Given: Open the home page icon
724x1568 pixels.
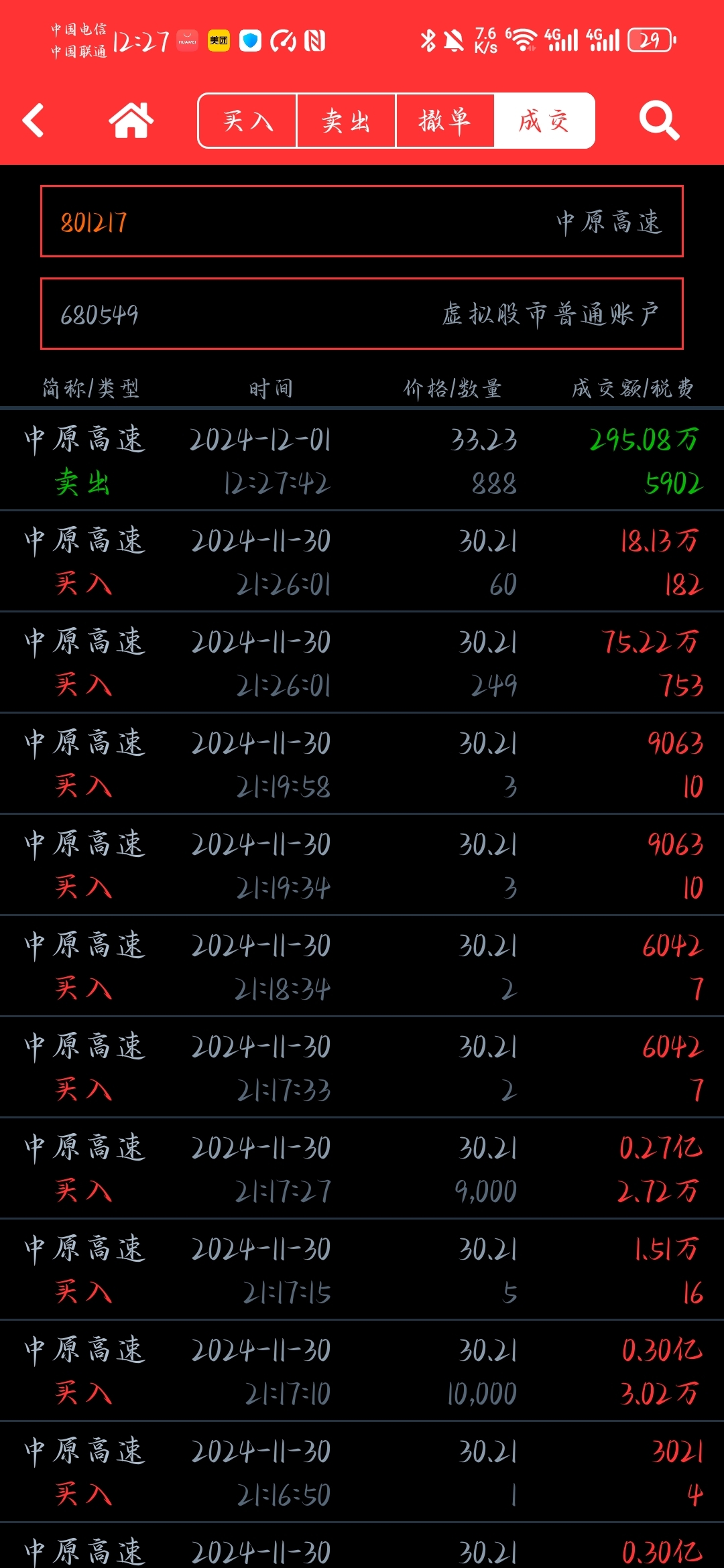Looking at the screenshot, I should coord(131,121).
